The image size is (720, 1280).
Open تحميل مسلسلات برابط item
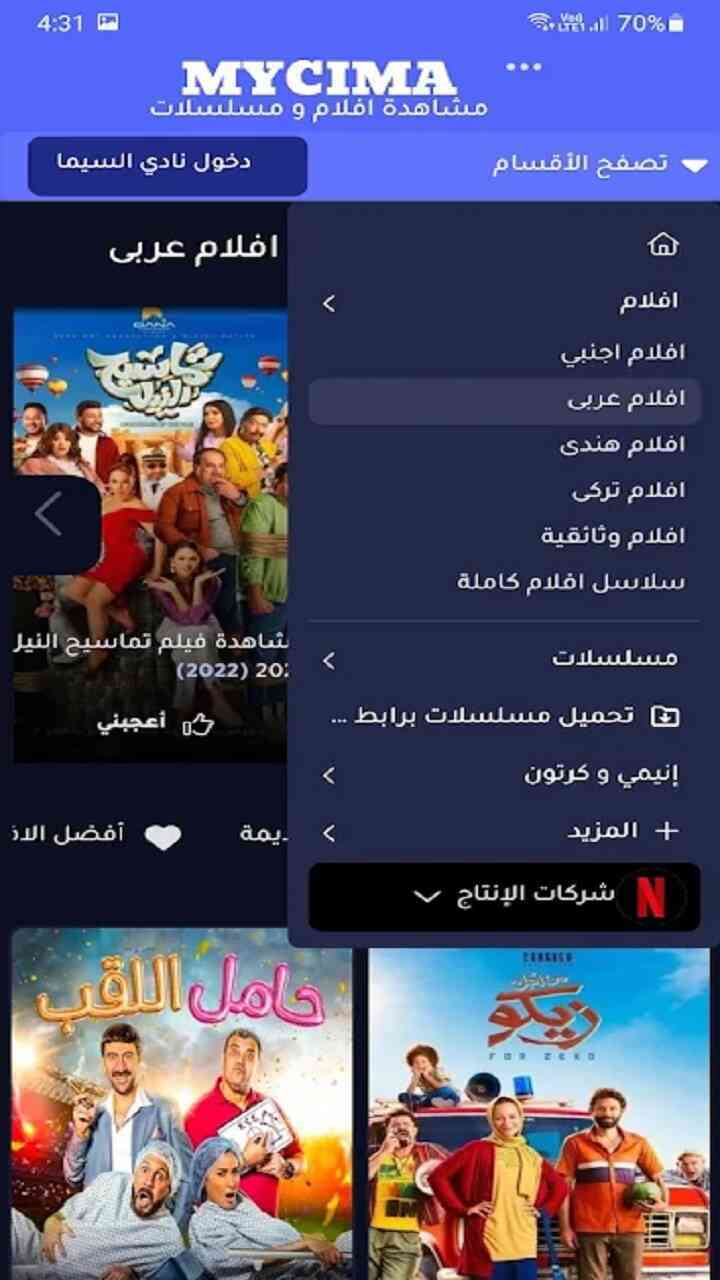click(x=504, y=716)
